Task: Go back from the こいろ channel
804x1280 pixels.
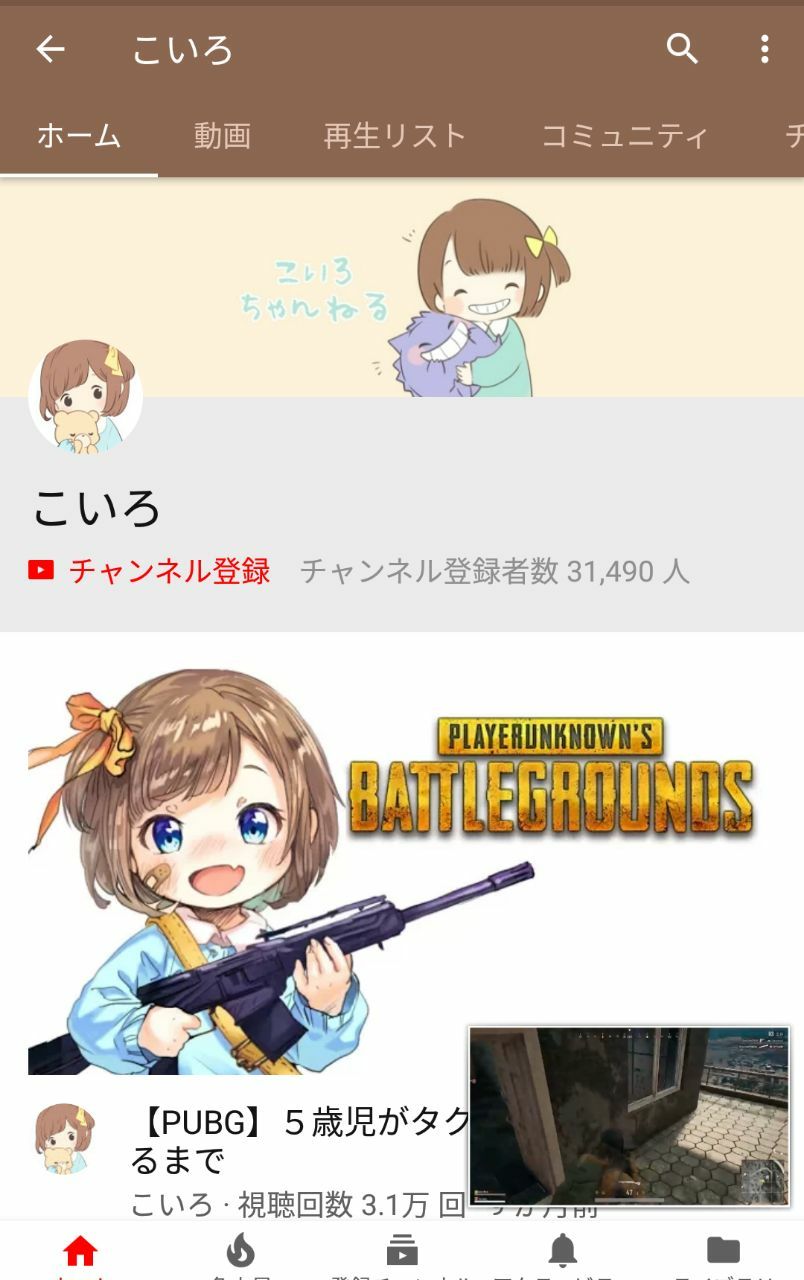Action: [x=50, y=49]
